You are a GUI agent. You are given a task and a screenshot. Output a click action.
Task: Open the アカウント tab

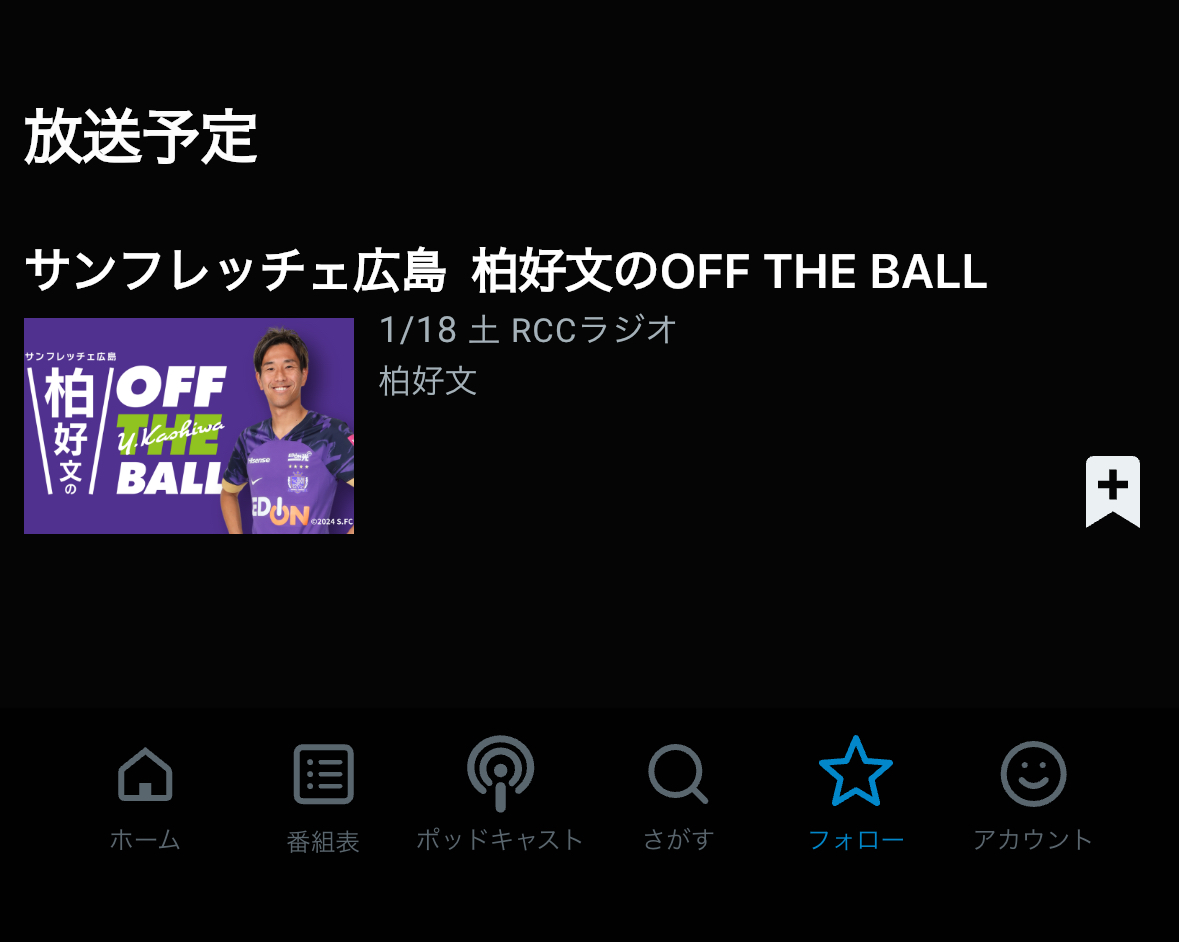tap(1033, 796)
